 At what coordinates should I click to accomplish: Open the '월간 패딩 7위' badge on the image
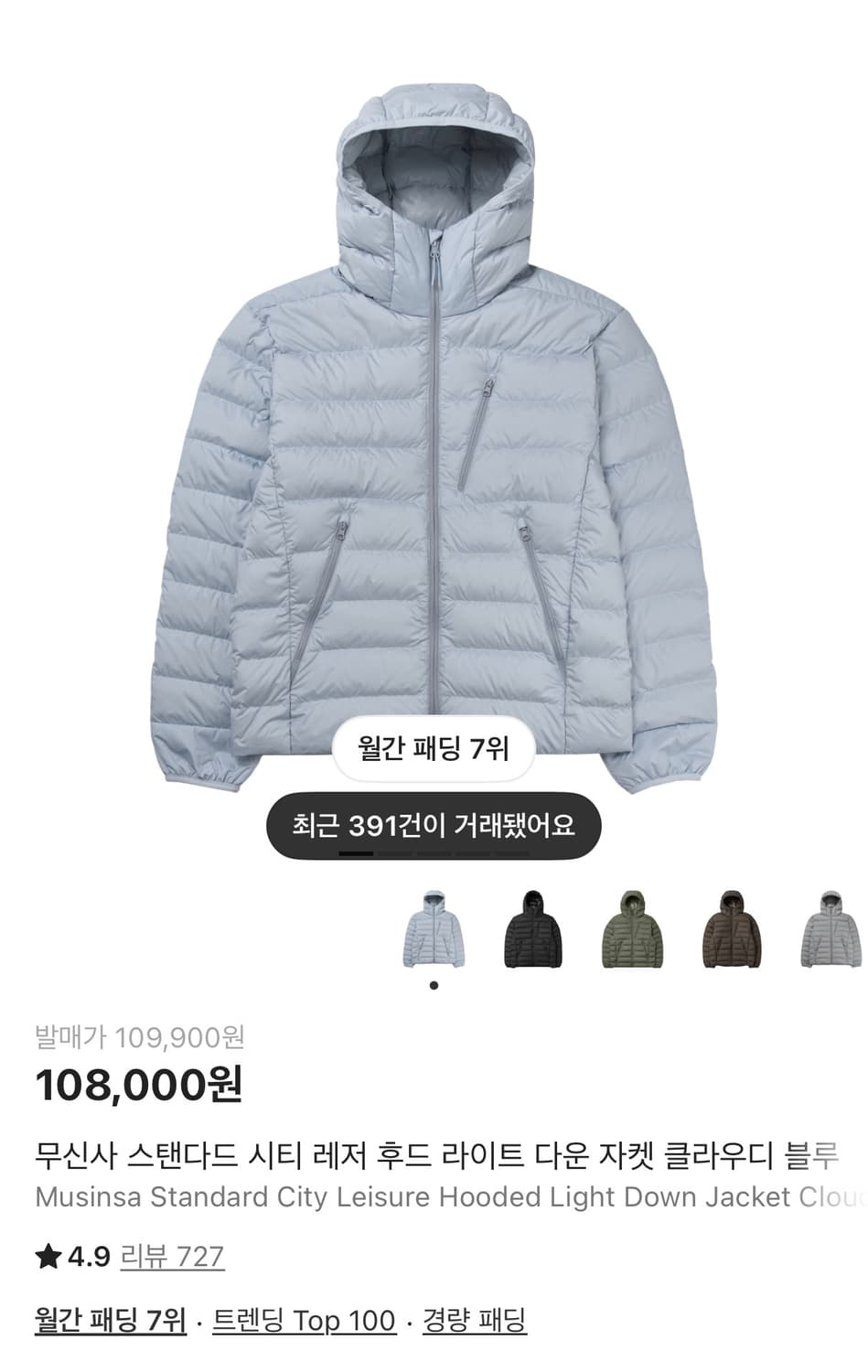tap(434, 748)
